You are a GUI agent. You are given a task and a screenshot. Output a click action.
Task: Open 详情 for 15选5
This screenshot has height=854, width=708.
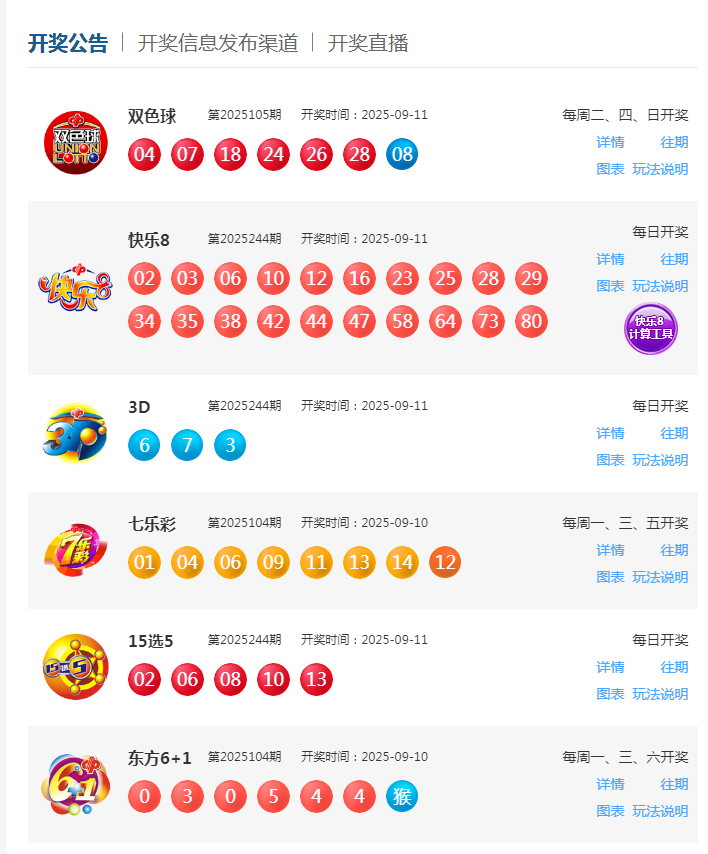coord(610,667)
